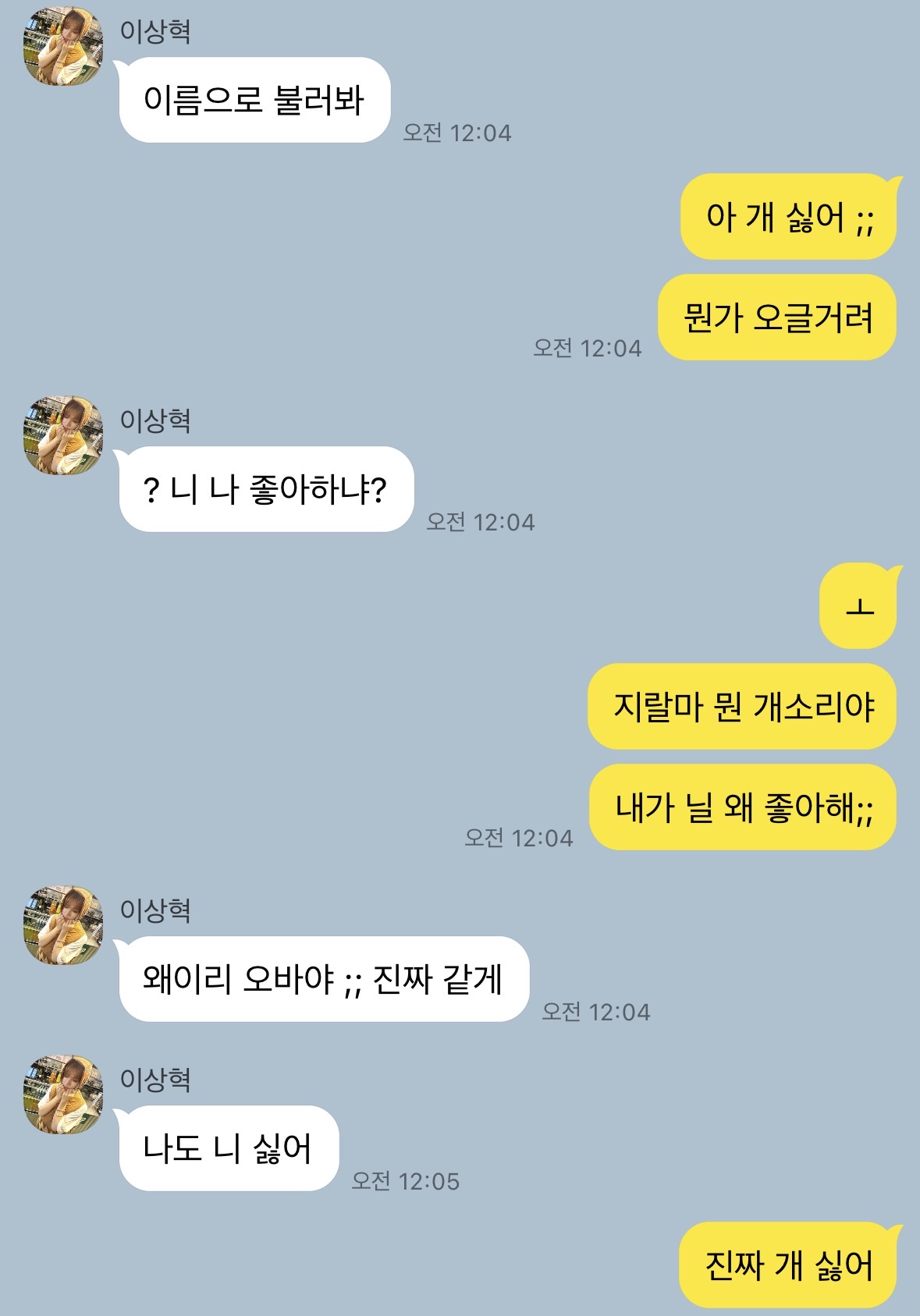View profile photo beside '왜이리 오바야' message
Viewport: 920px width, 1316px height.
pos(63,925)
